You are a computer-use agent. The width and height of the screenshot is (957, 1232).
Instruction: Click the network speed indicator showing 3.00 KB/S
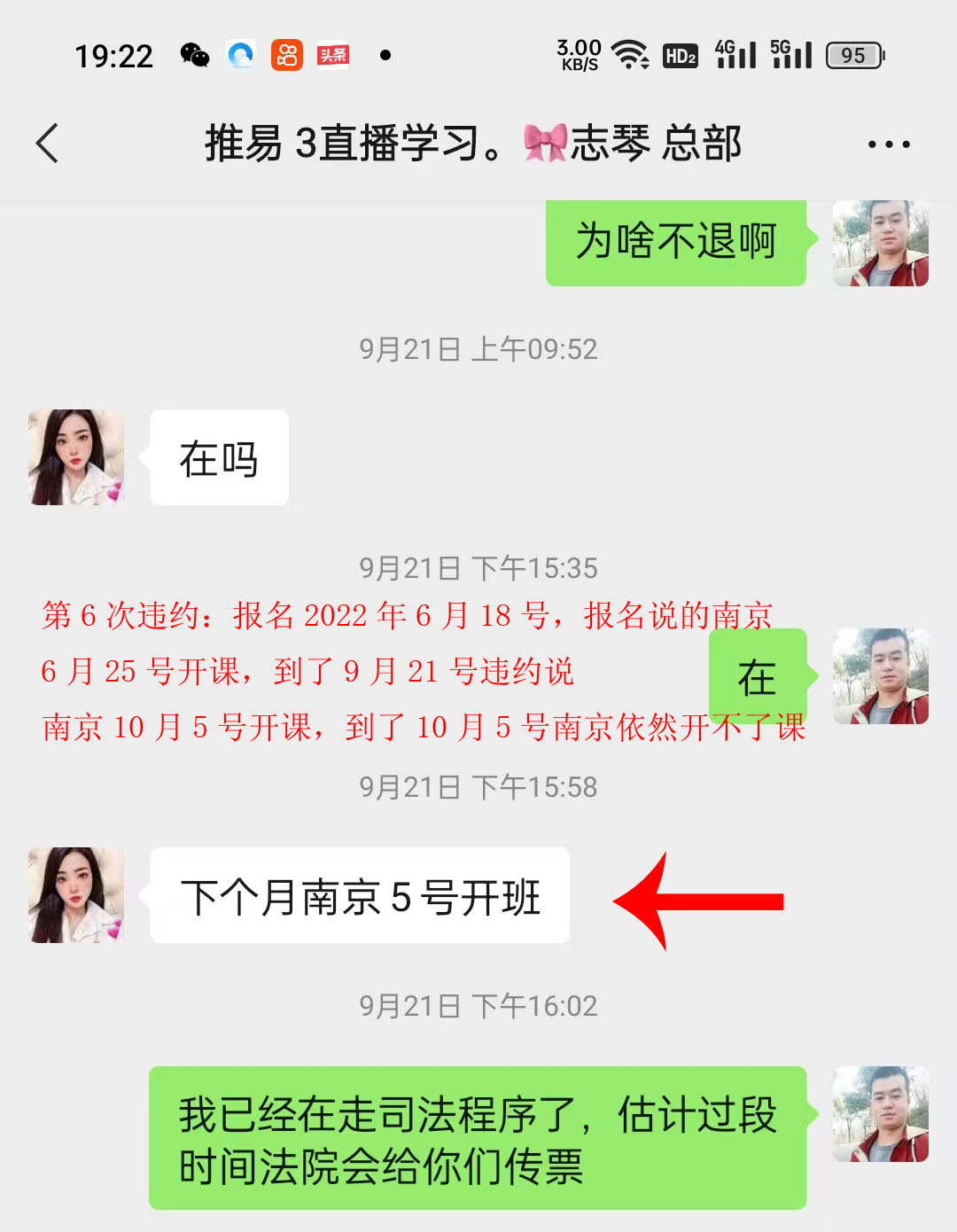tap(580, 55)
